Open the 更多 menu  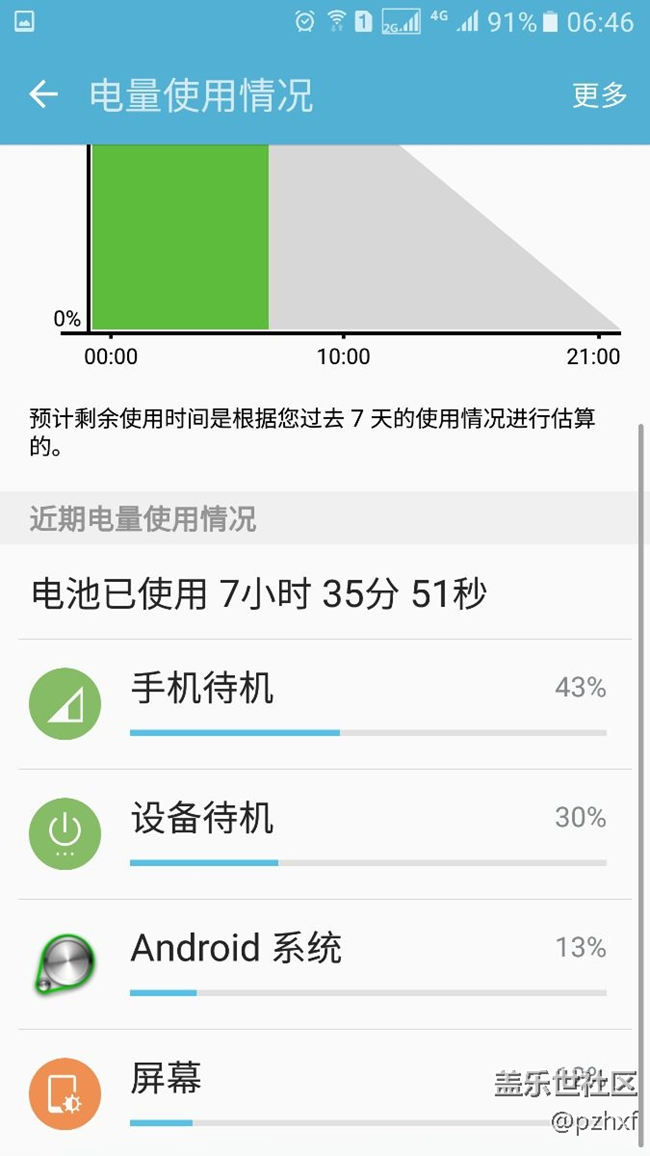point(599,95)
